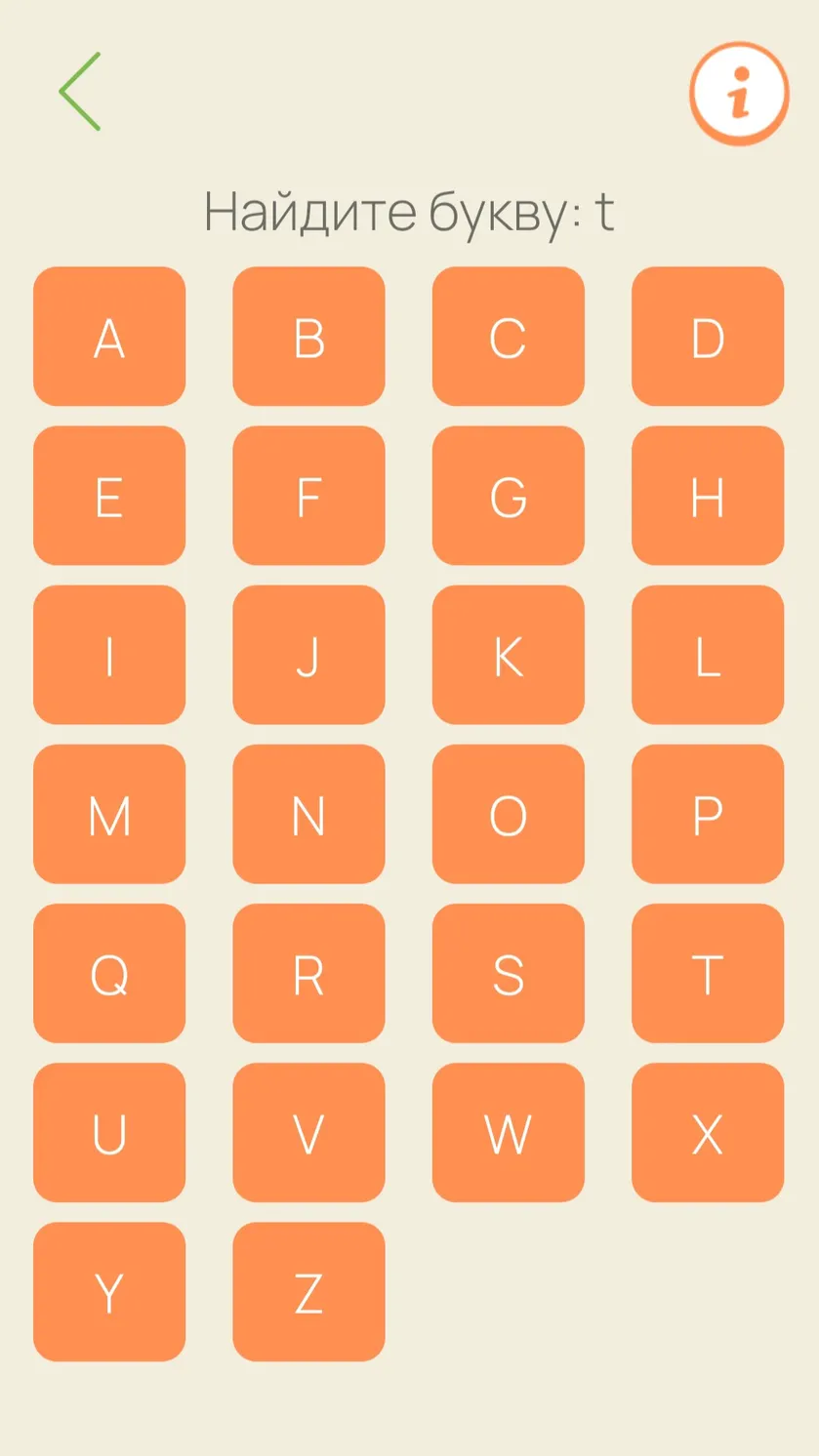Pick the letter O tile
Viewport: 819px width, 1456px height.
coord(509,814)
